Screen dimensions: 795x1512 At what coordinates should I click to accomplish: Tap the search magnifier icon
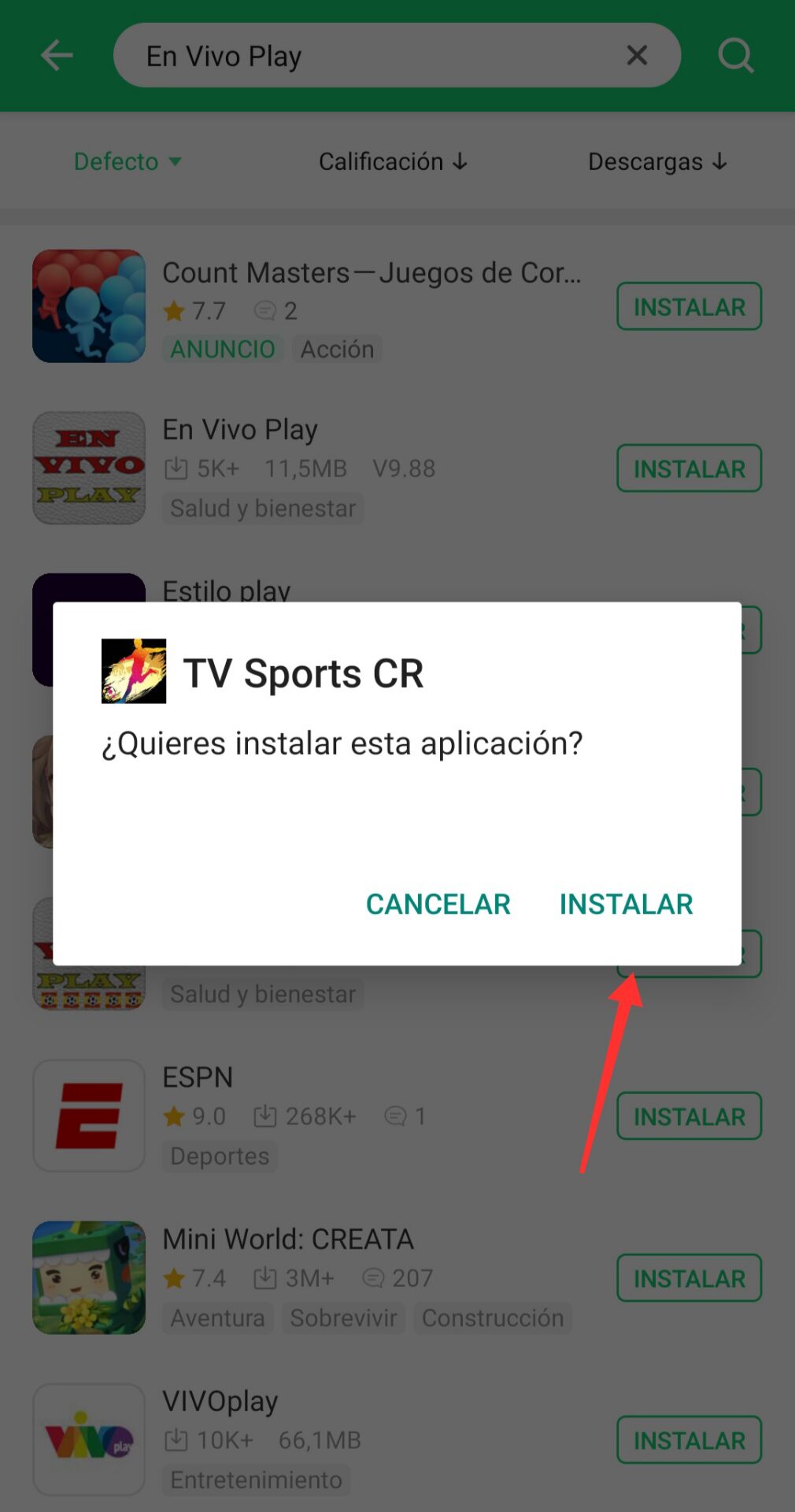(737, 55)
